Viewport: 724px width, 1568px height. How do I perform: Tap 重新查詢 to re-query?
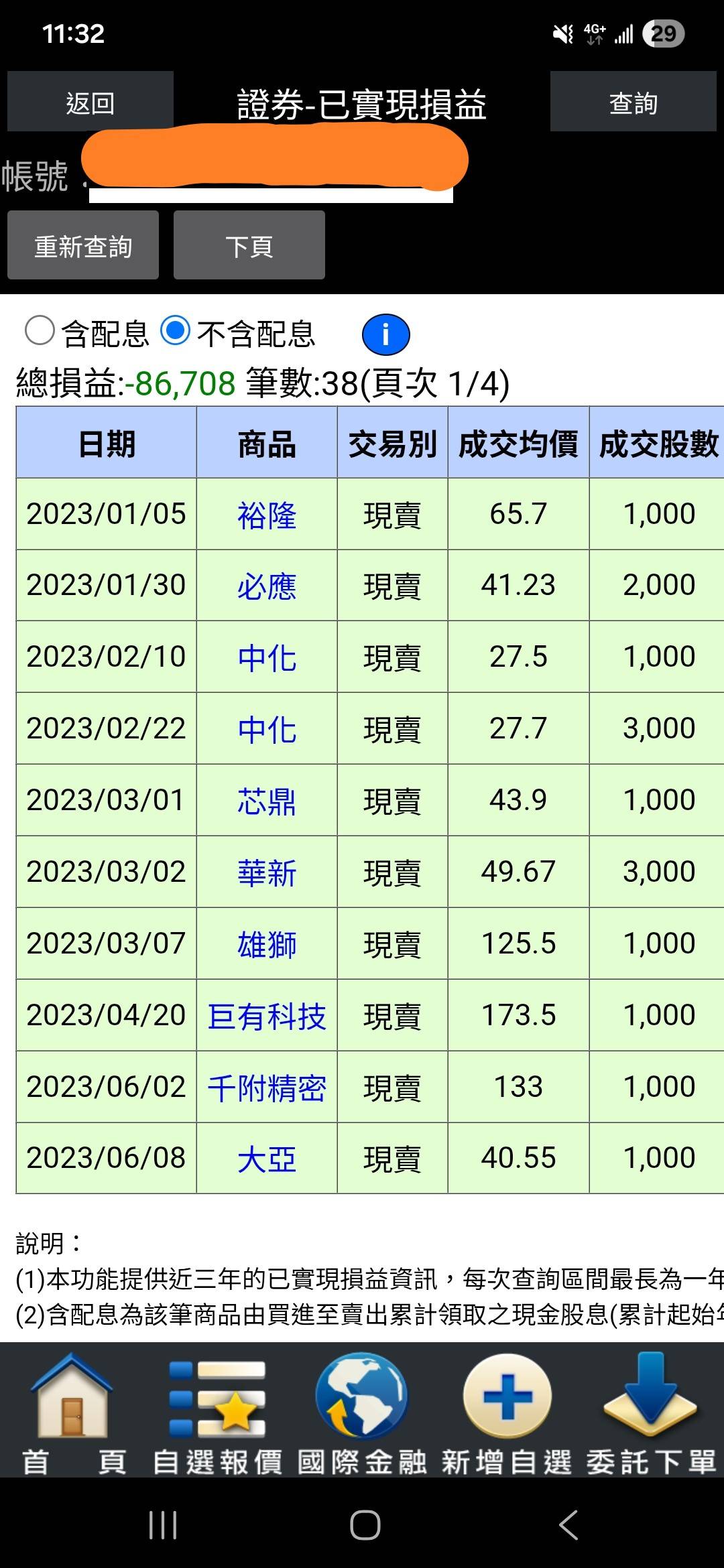pyautogui.click(x=83, y=245)
